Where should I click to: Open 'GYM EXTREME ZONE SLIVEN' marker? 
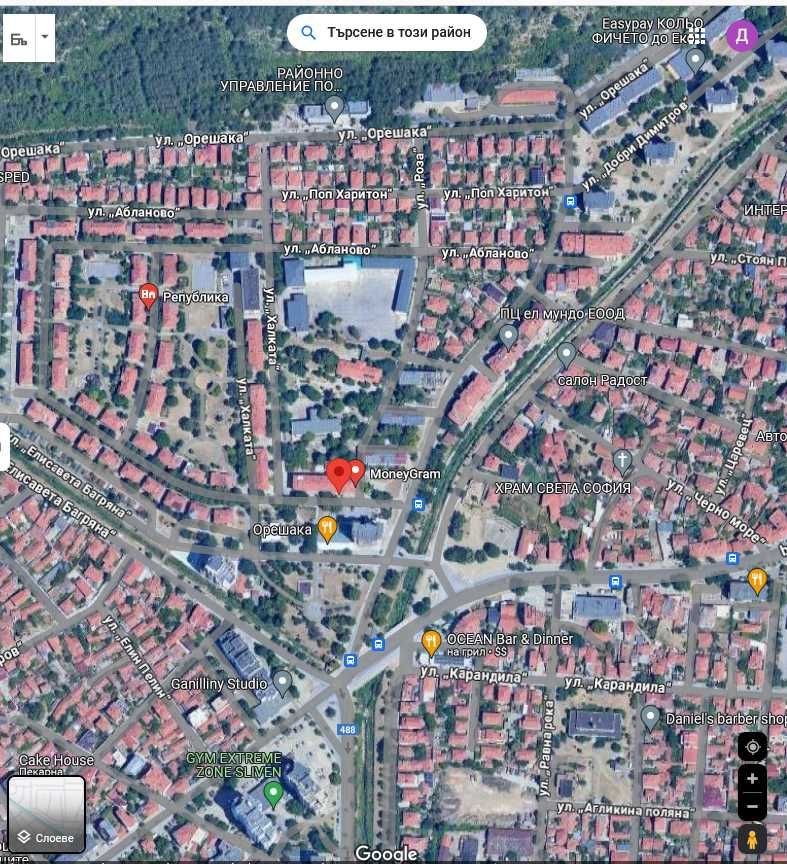[273, 794]
